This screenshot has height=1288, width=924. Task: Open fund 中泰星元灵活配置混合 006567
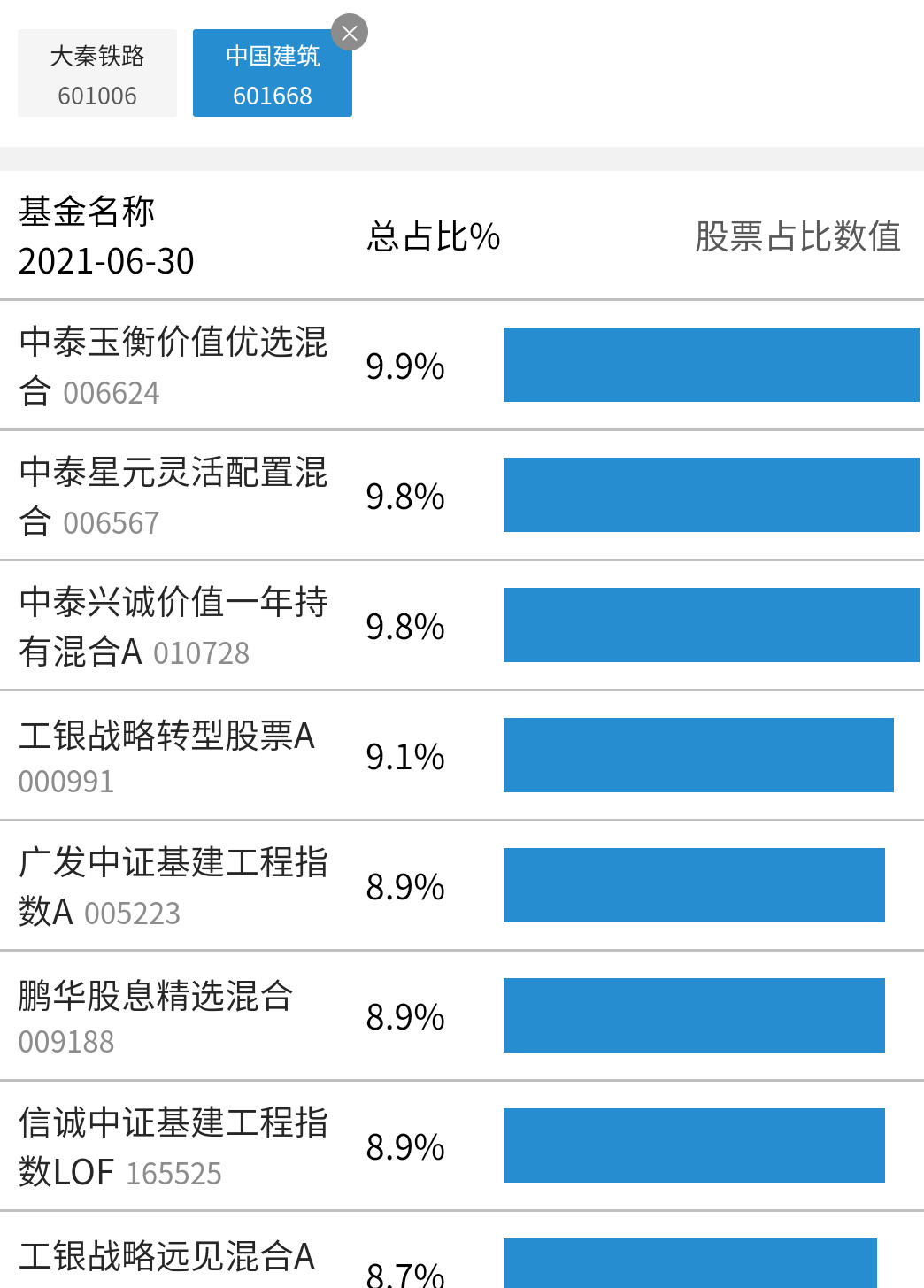pyautogui.click(x=462, y=496)
